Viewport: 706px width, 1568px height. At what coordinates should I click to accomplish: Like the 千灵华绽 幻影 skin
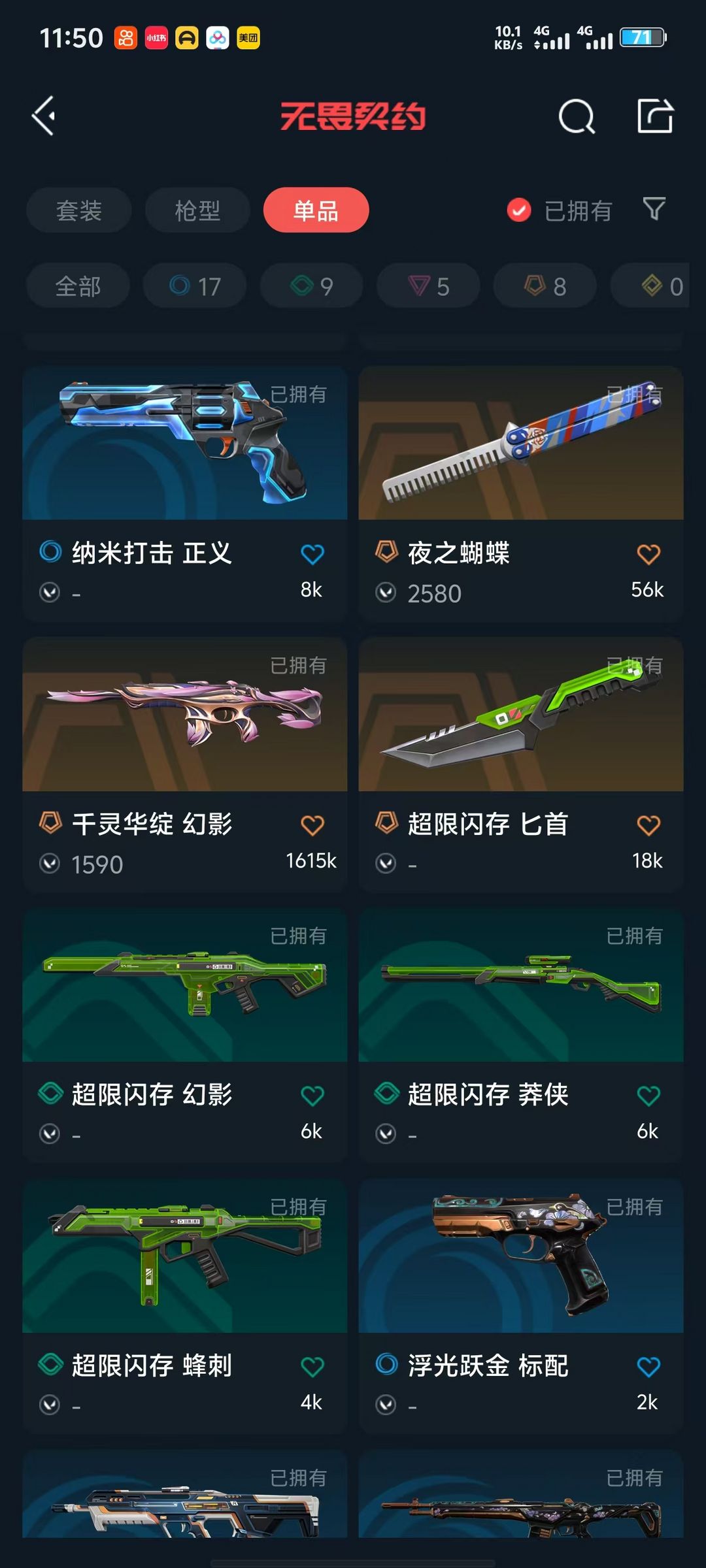312,825
